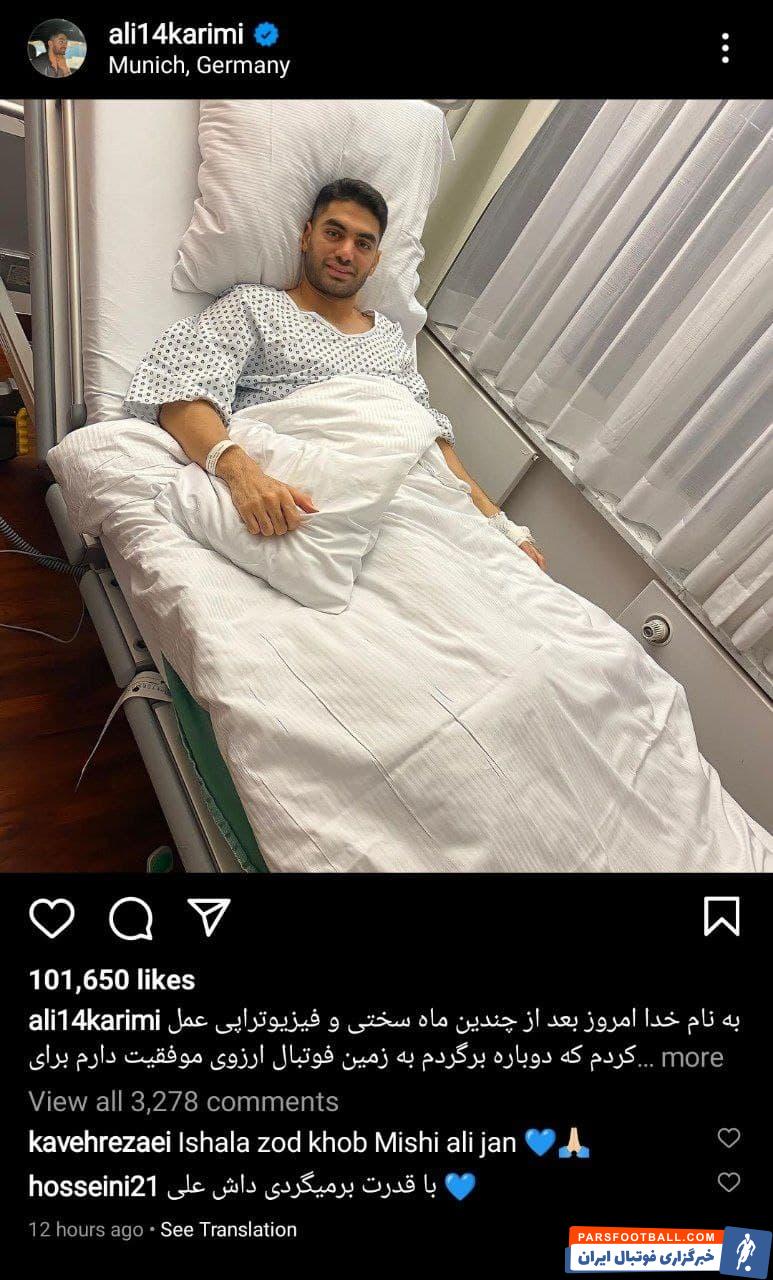Open the ali14karimi username in post header
The width and height of the screenshot is (773, 1280).
(175, 35)
